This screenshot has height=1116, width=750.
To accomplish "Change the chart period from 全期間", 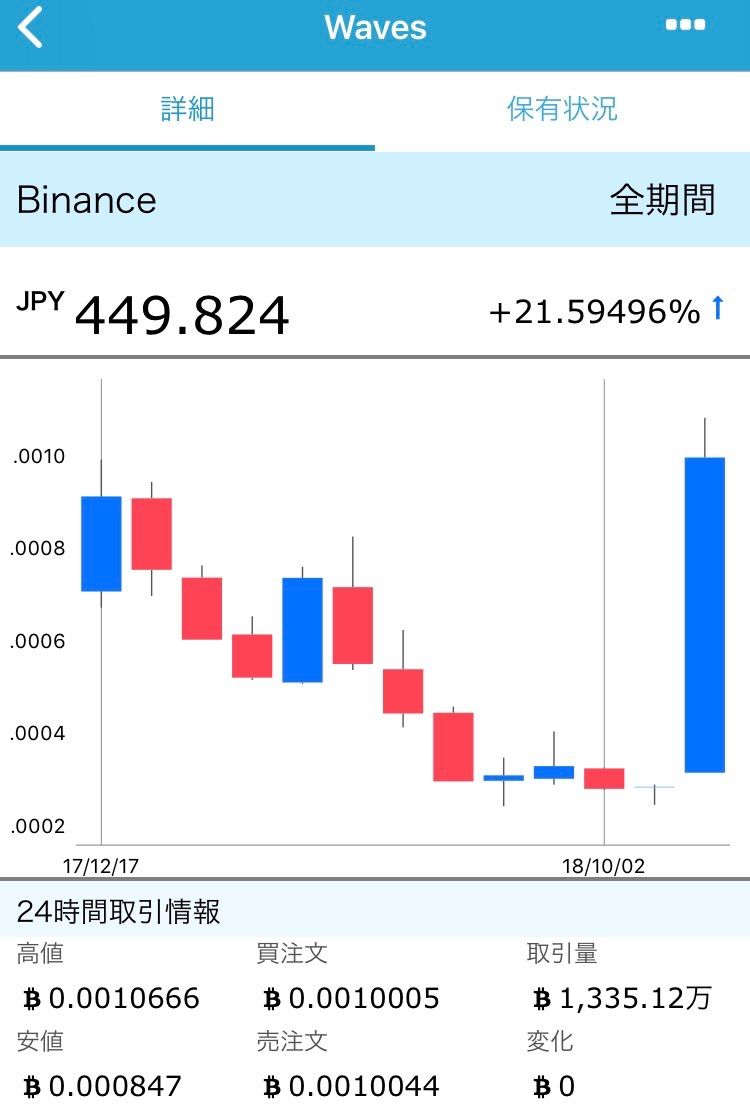I will tap(662, 200).
